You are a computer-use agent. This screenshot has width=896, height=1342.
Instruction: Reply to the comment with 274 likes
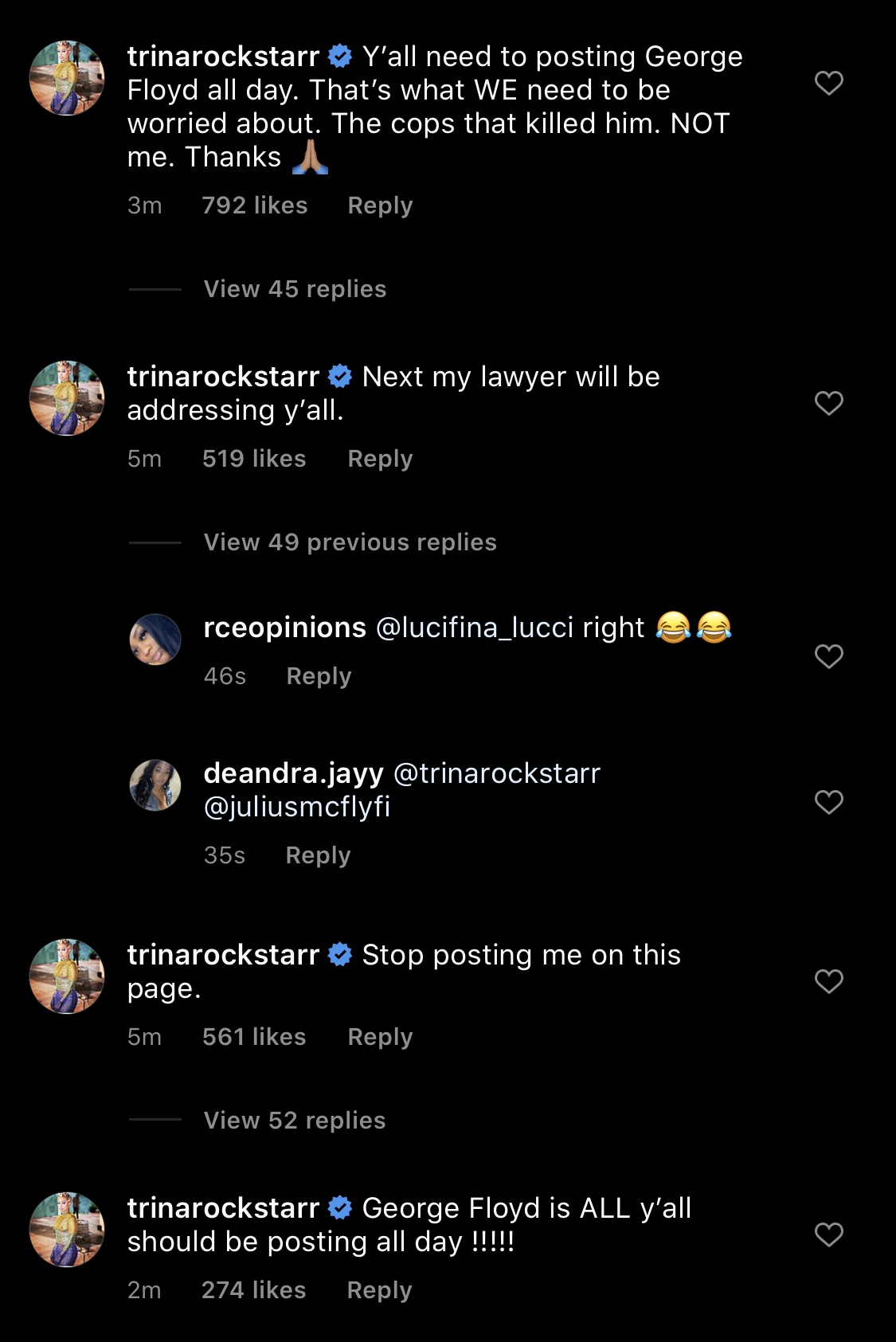[x=379, y=1290]
